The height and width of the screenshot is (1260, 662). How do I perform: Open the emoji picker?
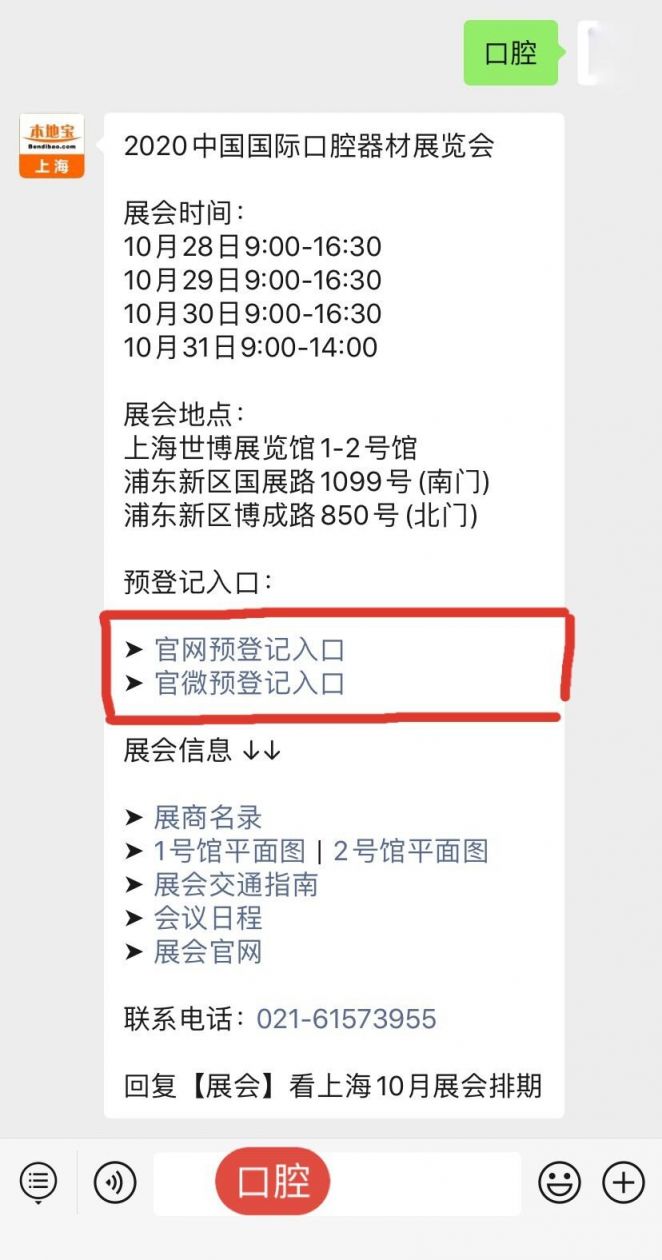click(559, 1183)
